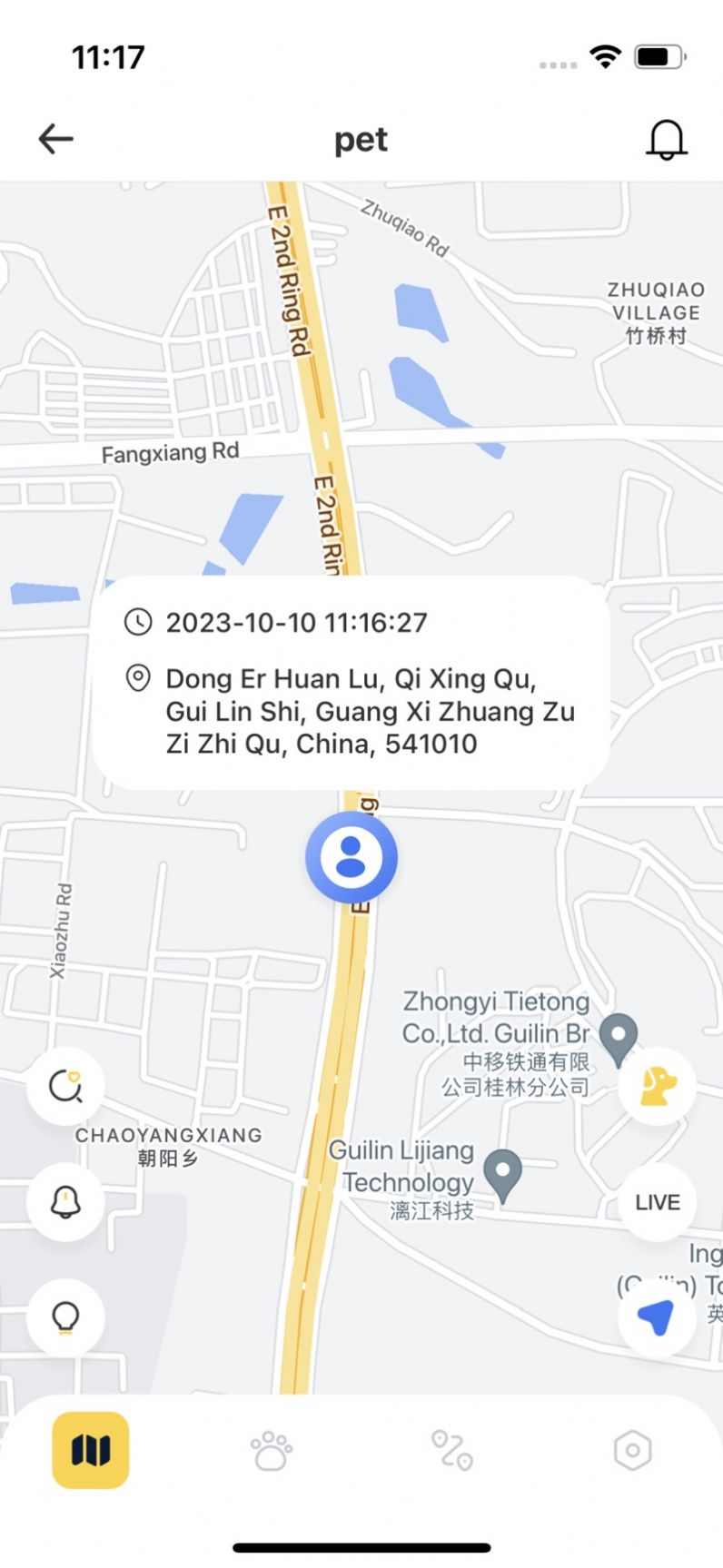Tap the search-with-heart floating button
This screenshot has height=1568, width=723.
pos(65,1086)
